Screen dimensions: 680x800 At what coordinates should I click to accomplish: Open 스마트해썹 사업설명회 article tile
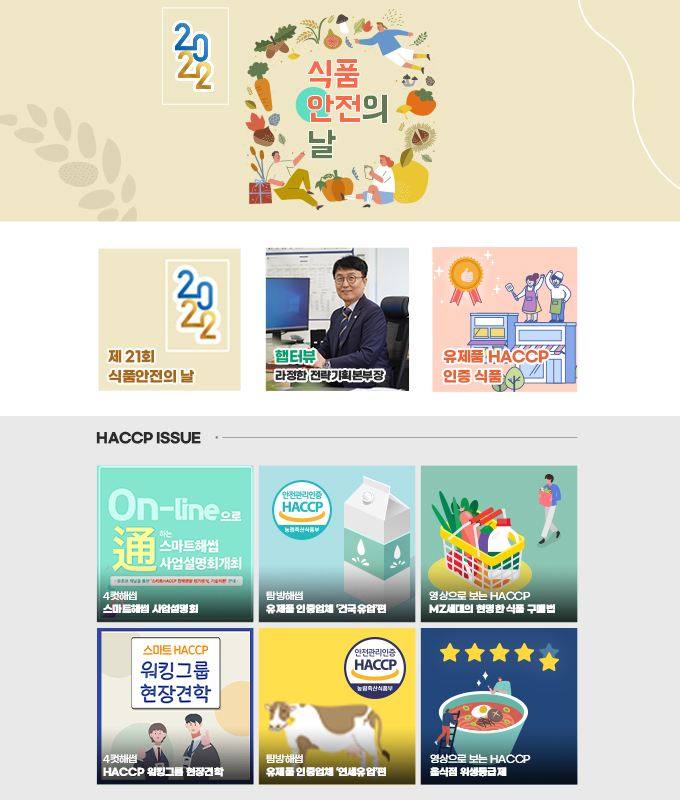click(175, 544)
